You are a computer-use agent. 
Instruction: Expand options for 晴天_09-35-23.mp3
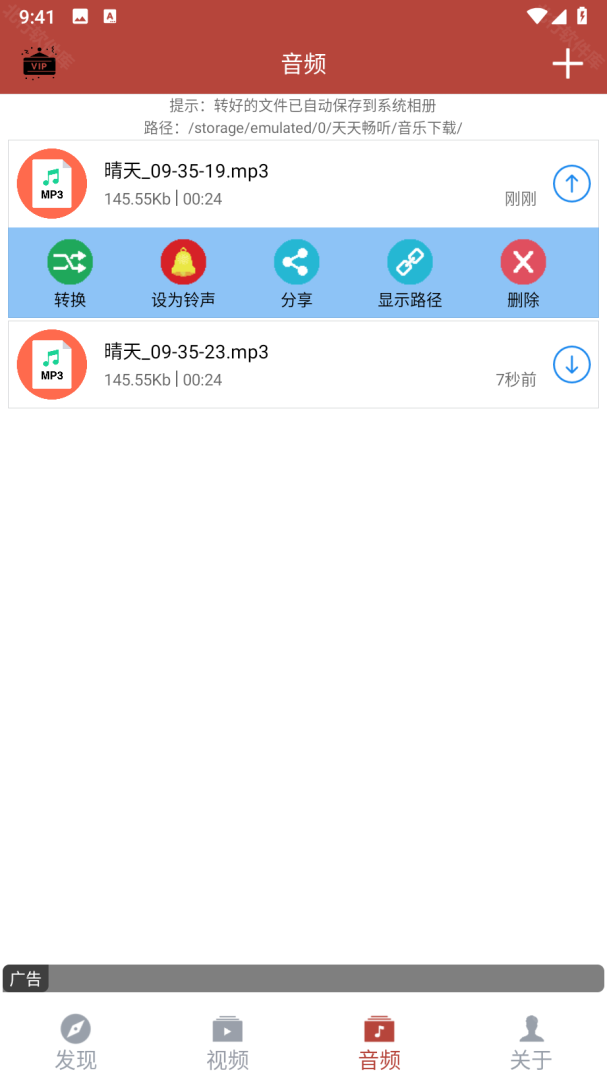point(572,365)
